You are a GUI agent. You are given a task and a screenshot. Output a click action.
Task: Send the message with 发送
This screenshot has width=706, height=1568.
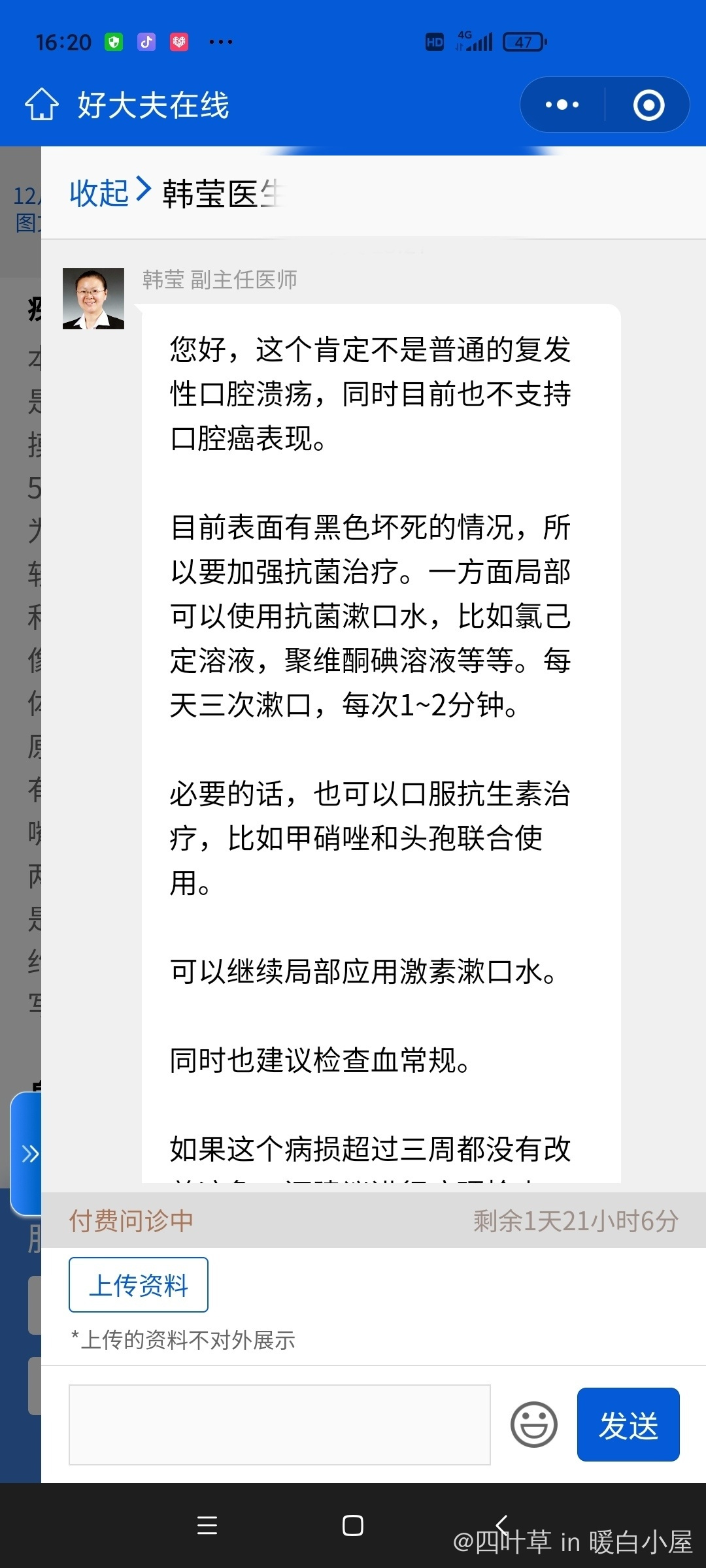click(628, 1424)
